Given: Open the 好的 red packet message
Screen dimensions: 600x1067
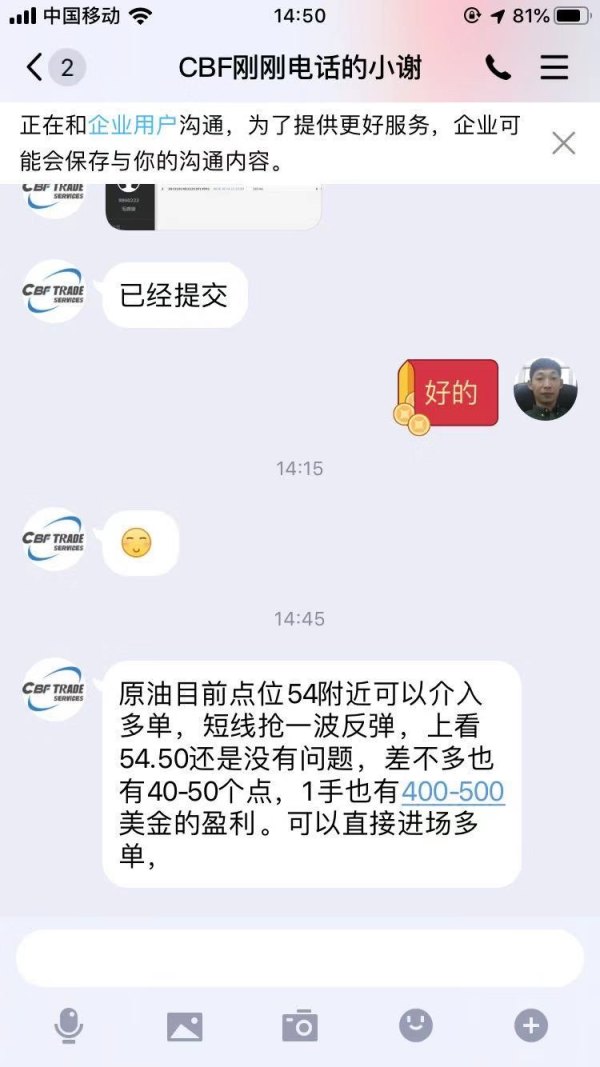Looking at the screenshot, I should pos(446,393).
